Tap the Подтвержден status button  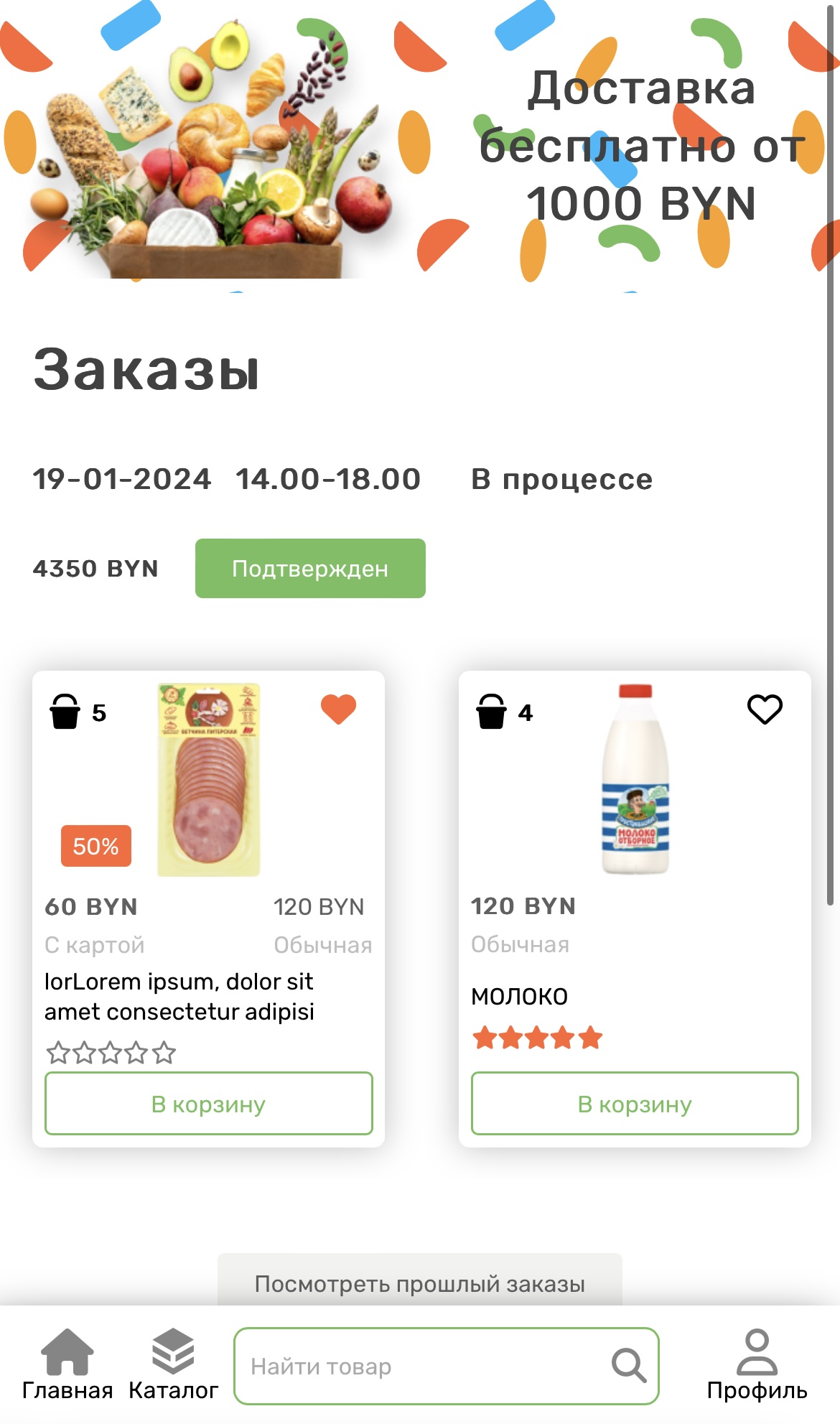(x=310, y=568)
